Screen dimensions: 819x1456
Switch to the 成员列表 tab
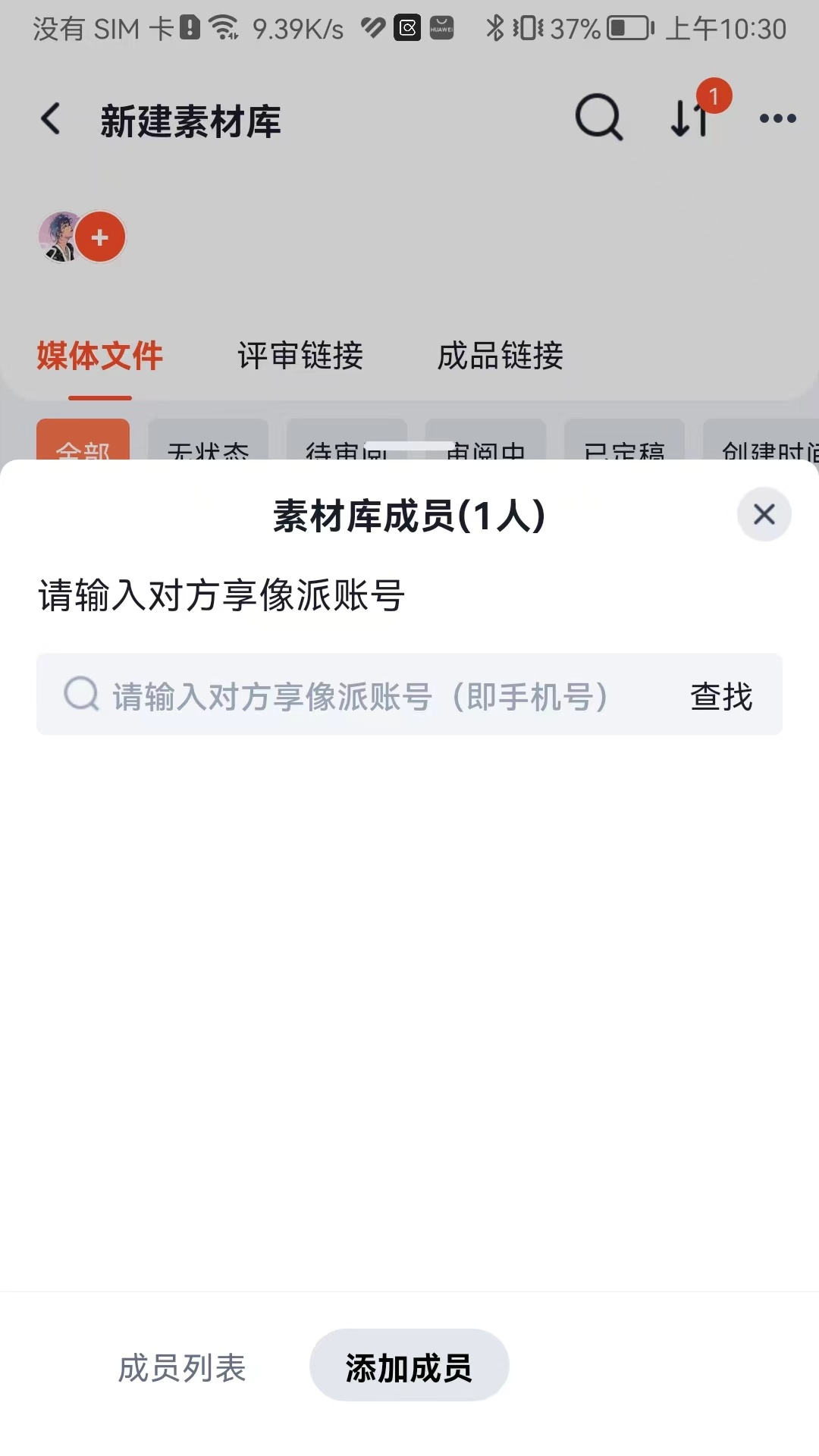coord(182,1367)
